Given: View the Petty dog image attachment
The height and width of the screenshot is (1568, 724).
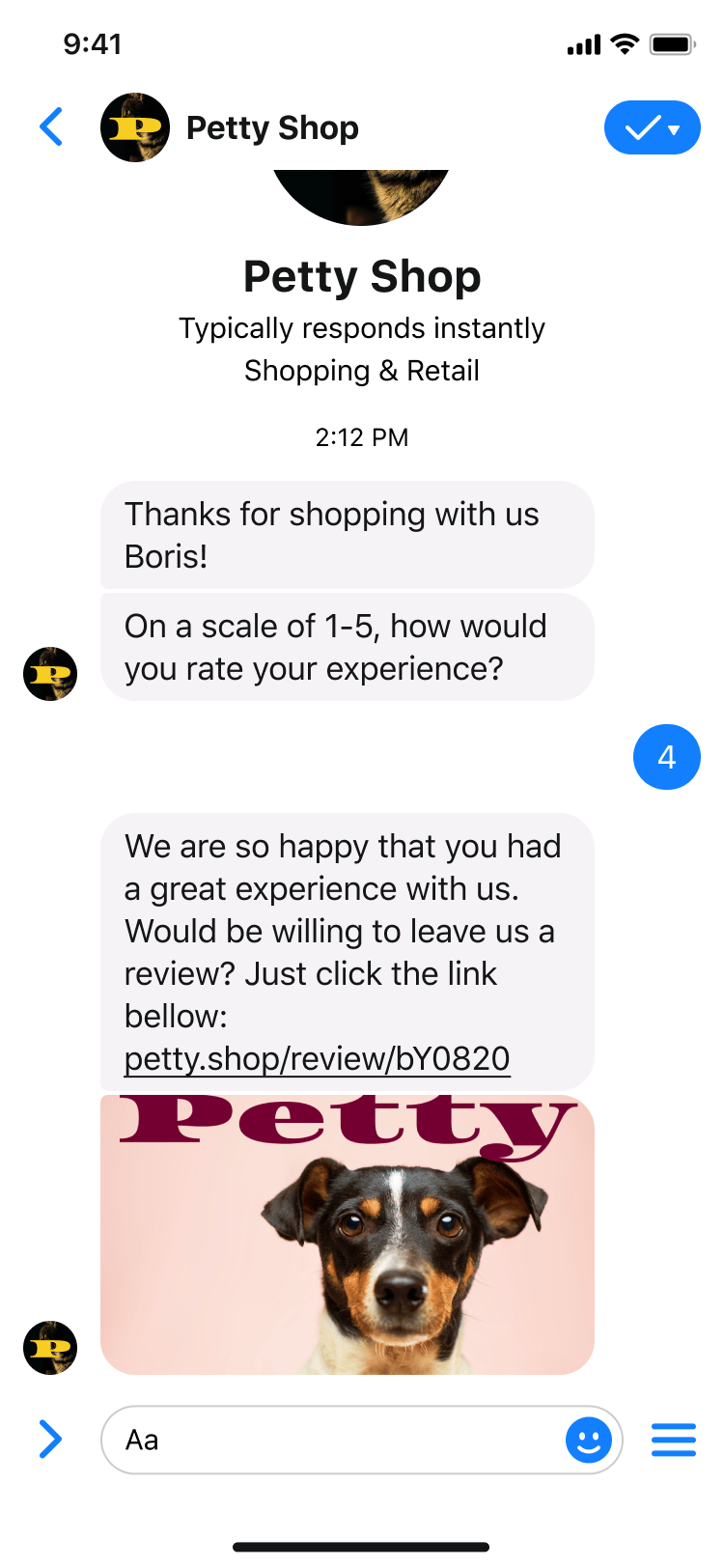Looking at the screenshot, I should coord(348,1234).
